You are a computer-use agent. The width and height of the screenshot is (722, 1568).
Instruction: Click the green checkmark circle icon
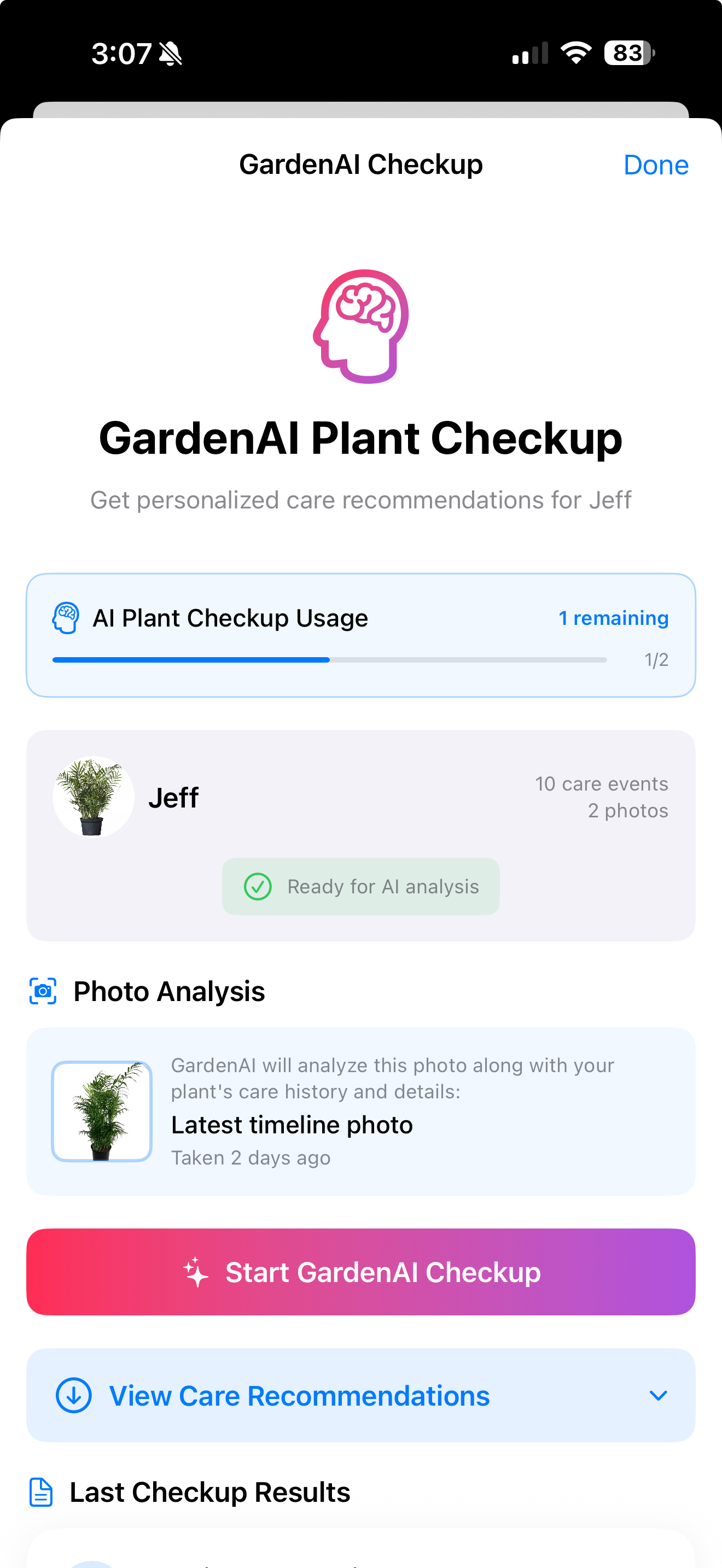pyautogui.click(x=258, y=886)
